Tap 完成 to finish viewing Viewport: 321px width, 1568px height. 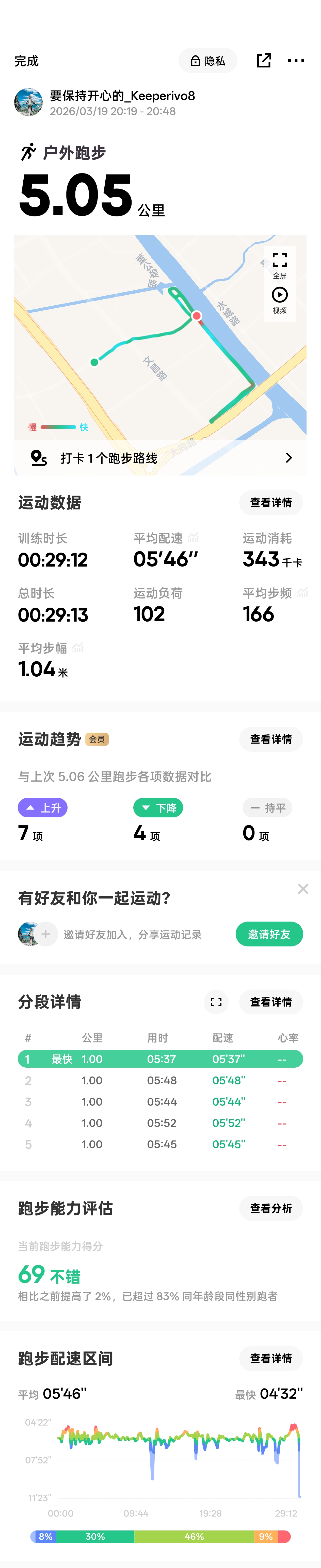pos(27,61)
